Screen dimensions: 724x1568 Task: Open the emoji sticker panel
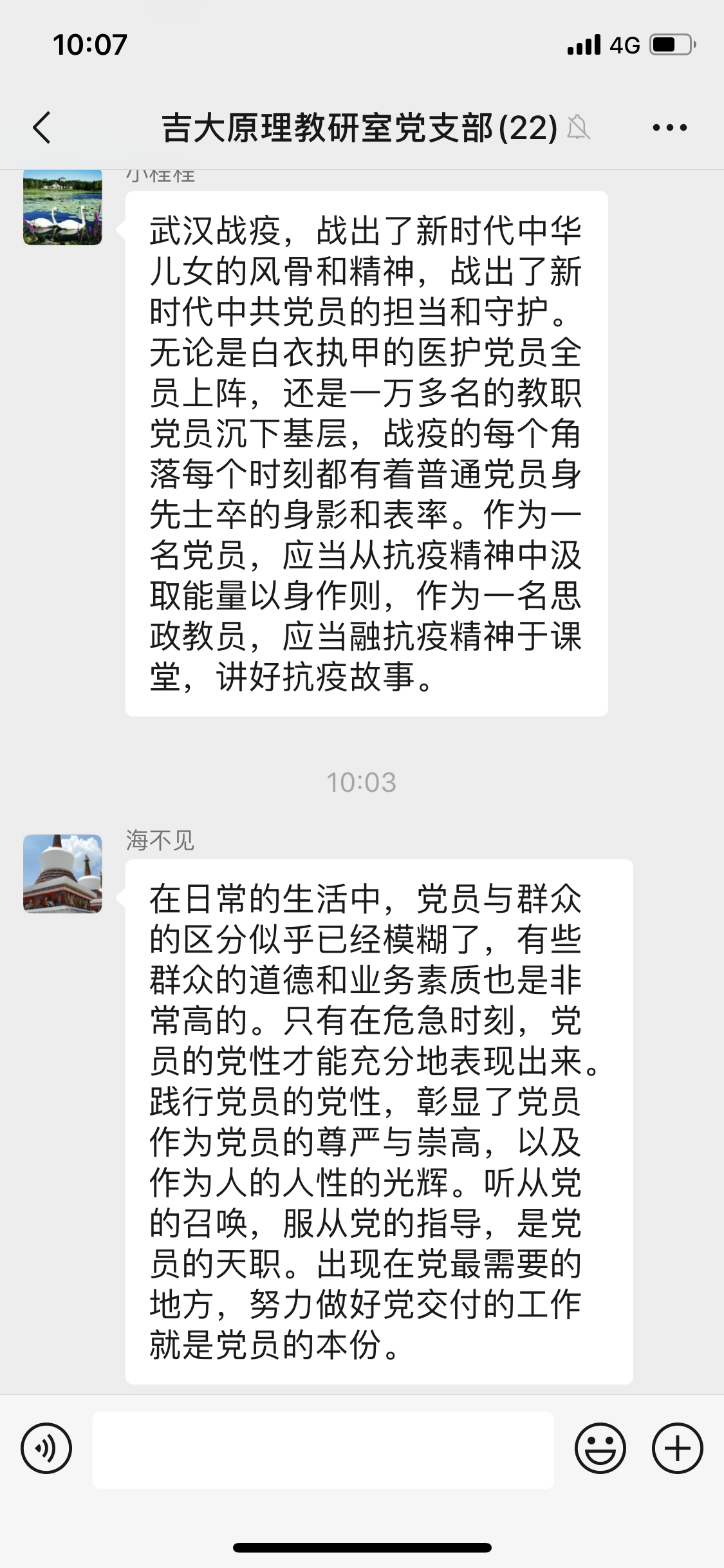click(600, 1449)
